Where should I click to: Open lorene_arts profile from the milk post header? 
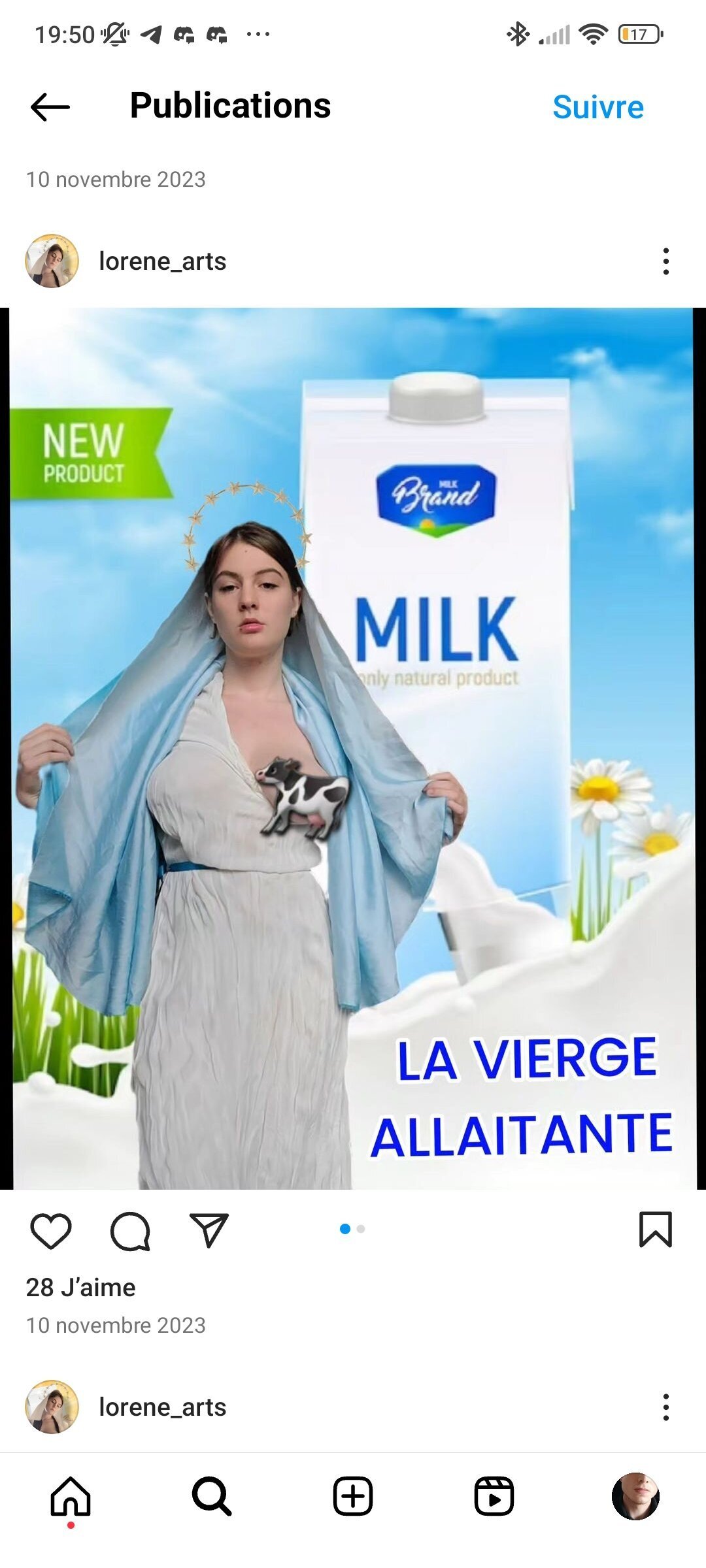[x=162, y=261]
